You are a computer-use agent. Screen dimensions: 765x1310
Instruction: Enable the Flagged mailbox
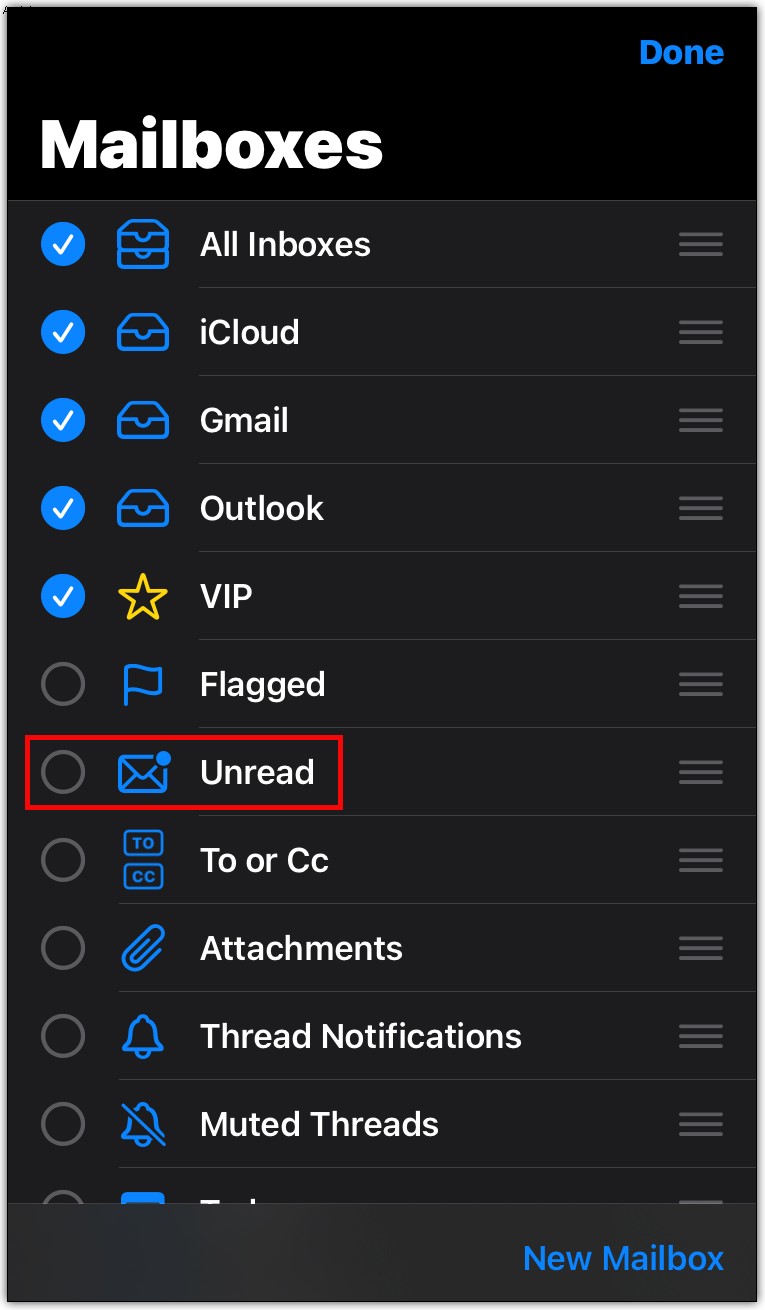pyautogui.click(x=63, y=684)
